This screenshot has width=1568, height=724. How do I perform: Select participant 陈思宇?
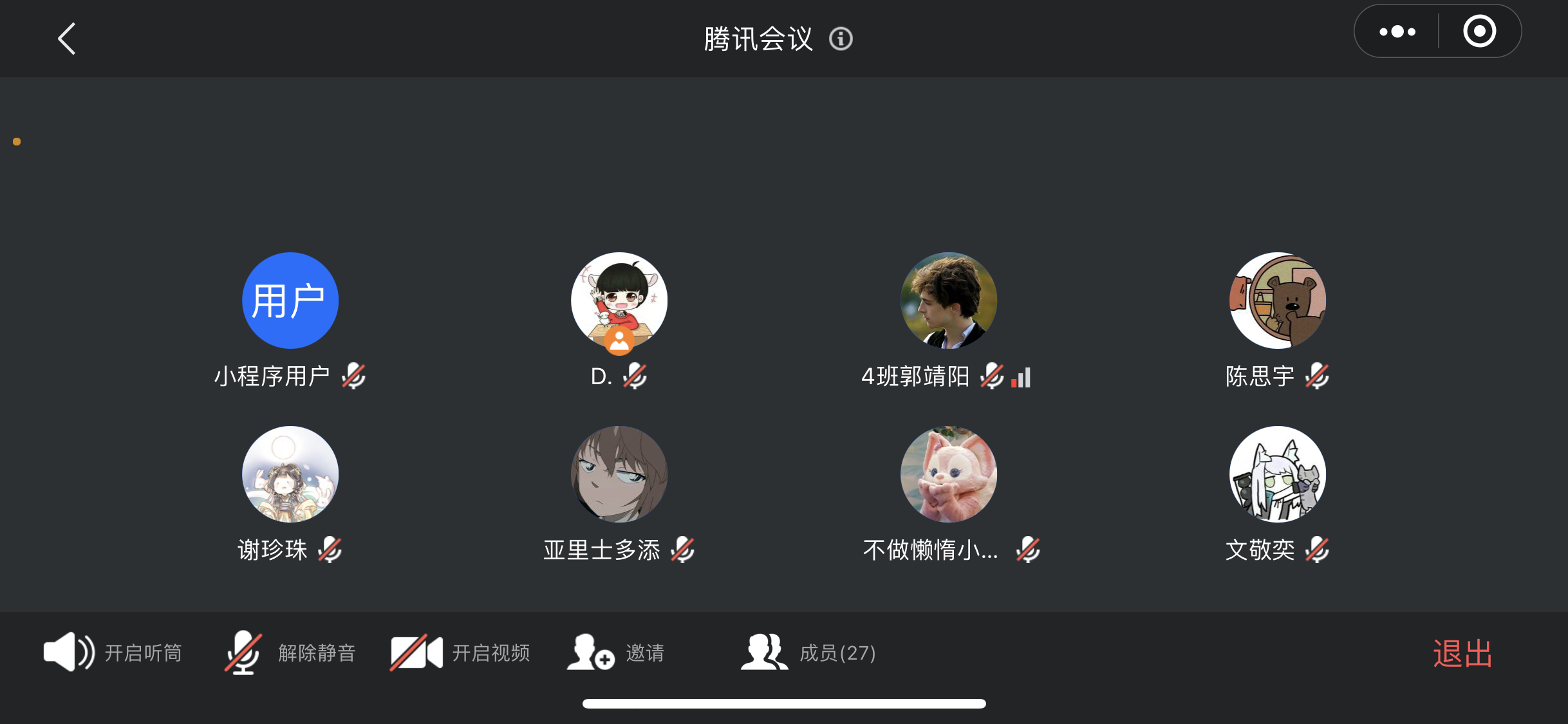coord(1278,301)
